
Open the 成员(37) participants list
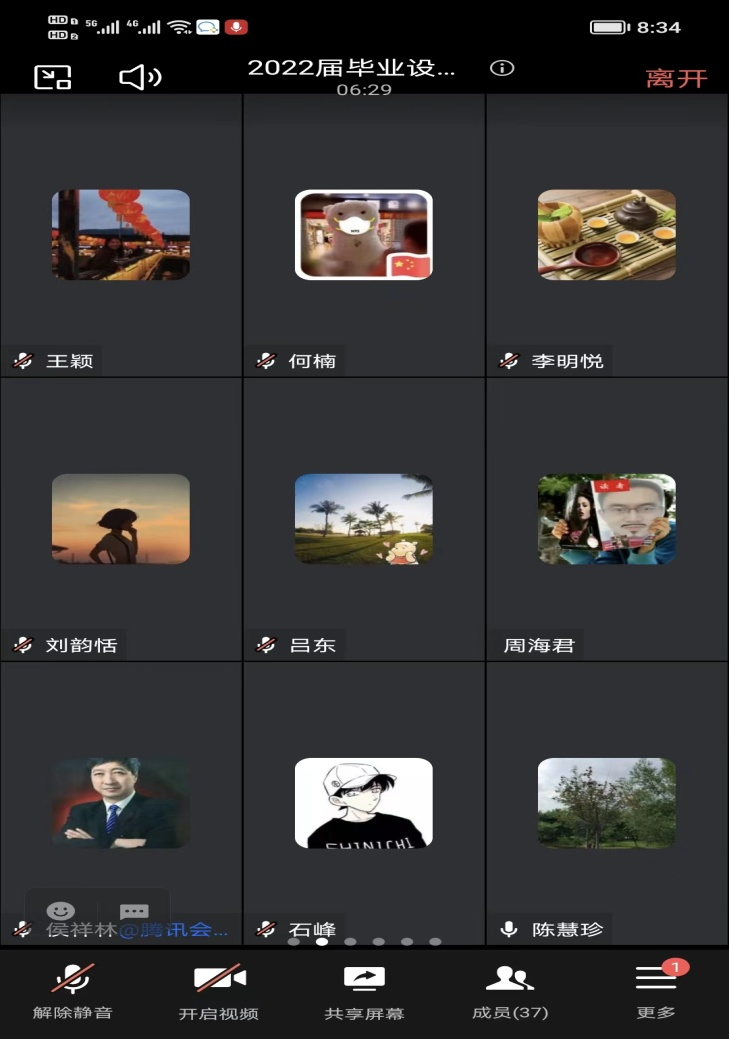pyautogui.click(x=510, y=991)
